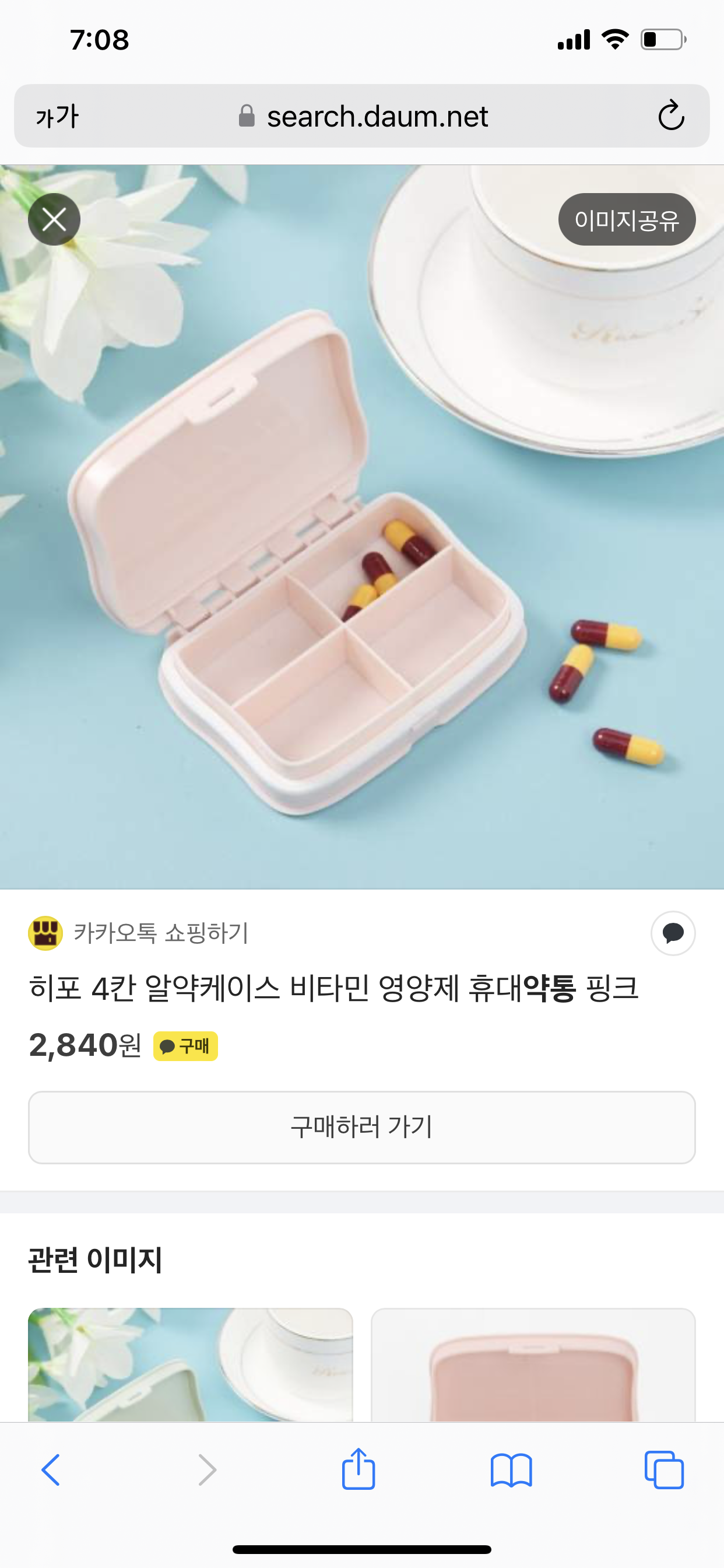The width and height of the screenshot is (724, 1568).
Task: Open the first related image thumbnail
Action: [191, 1364]
